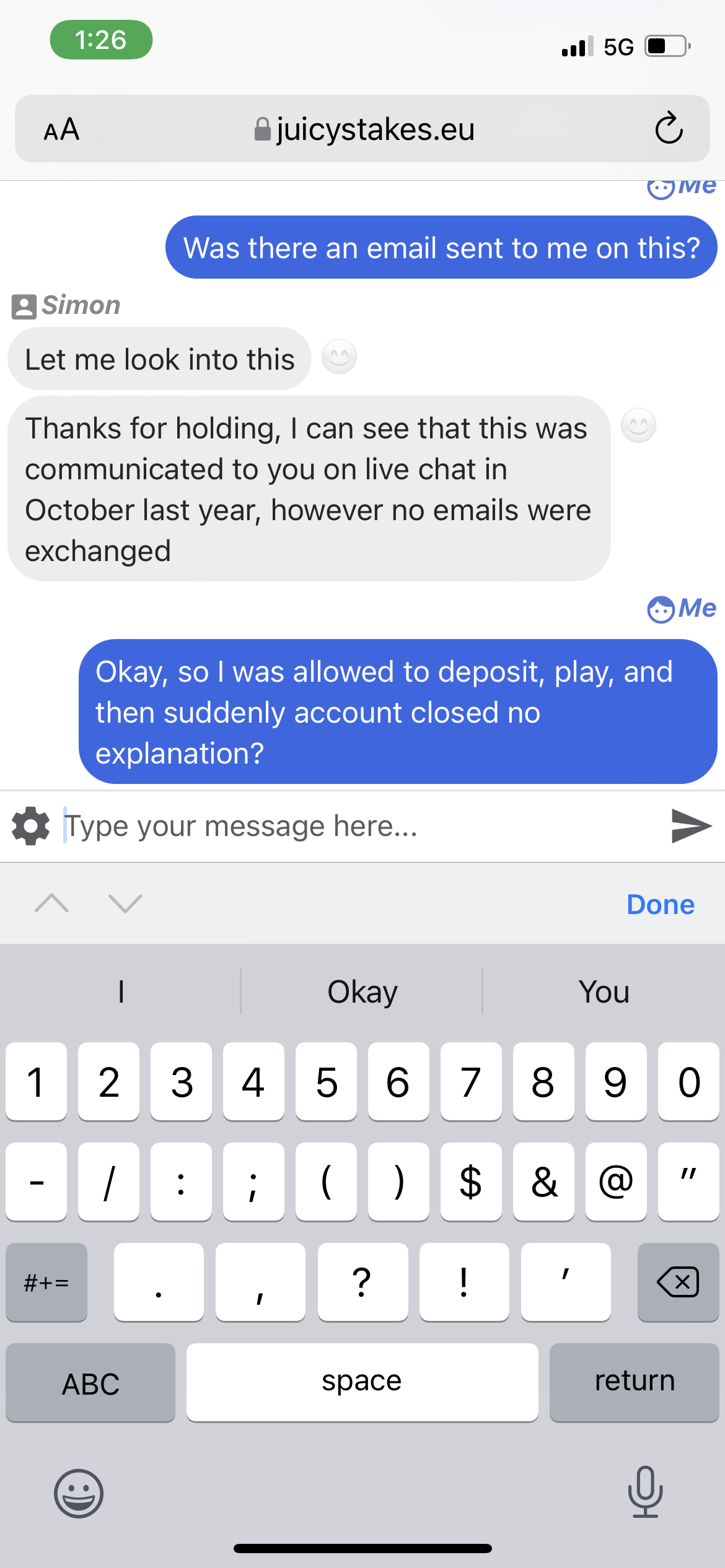Viewport: 725px width, 1568px height.
Task: Send the chat message
Action: 691,825
